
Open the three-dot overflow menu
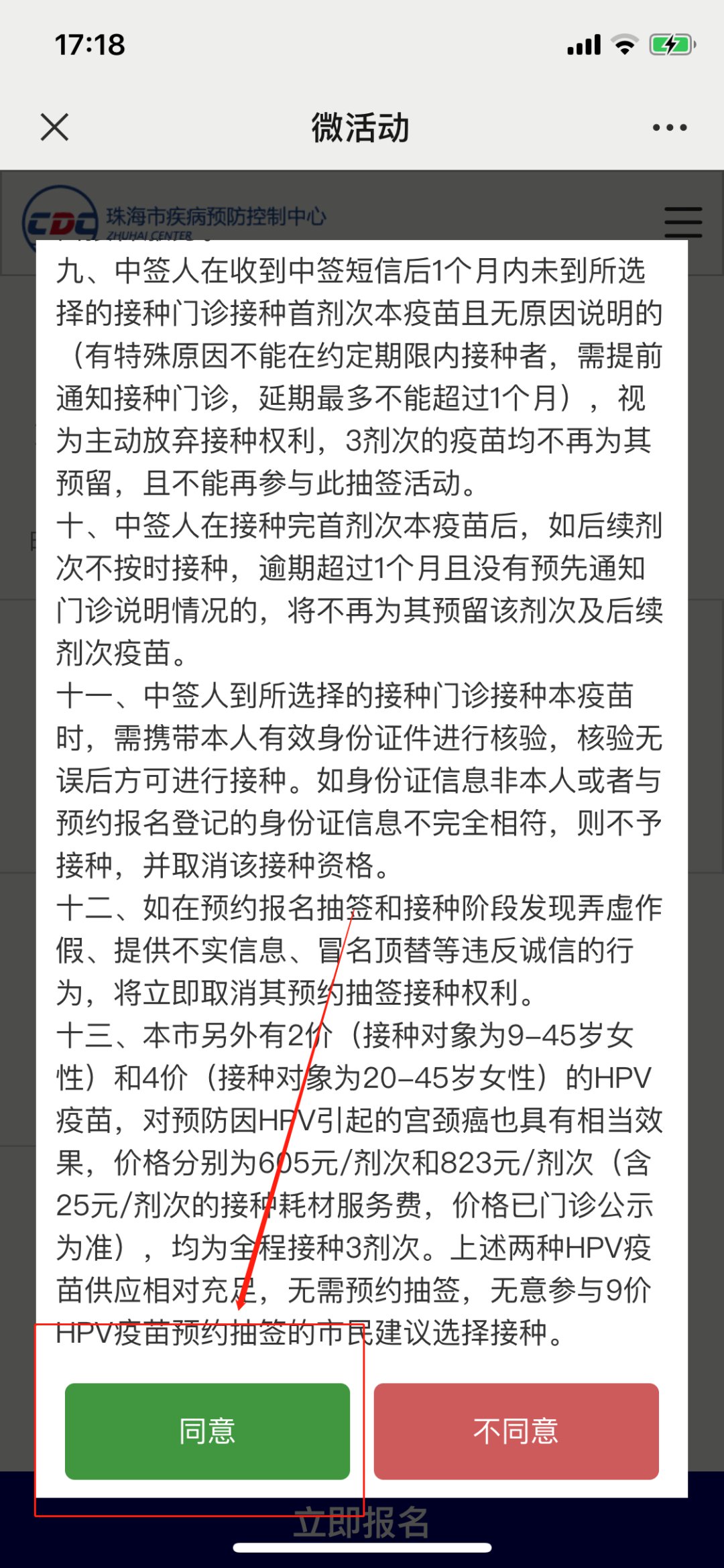coord(670,127)
